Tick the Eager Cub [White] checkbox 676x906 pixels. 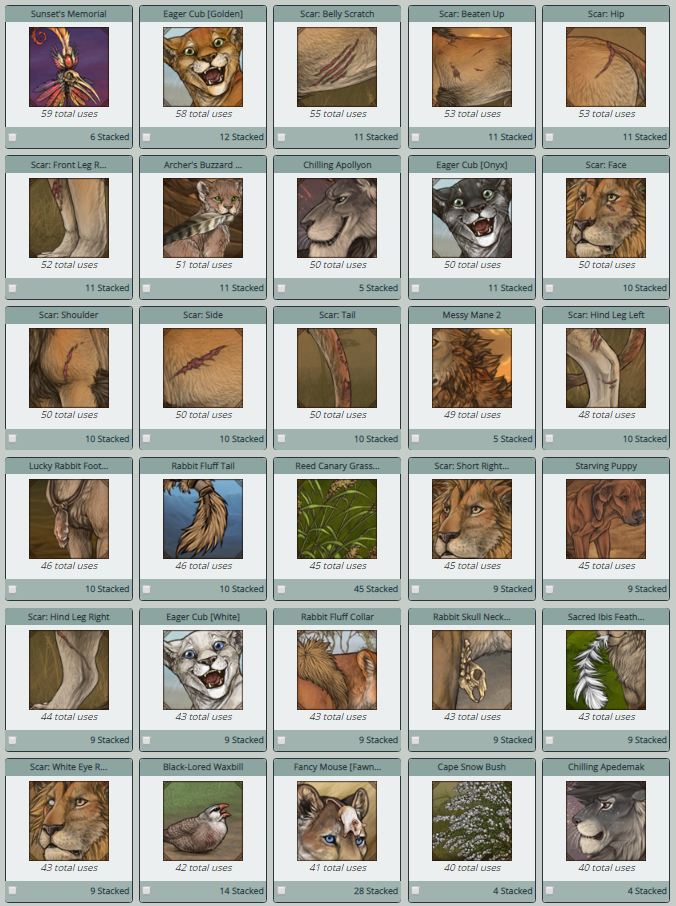pos(147,740)
